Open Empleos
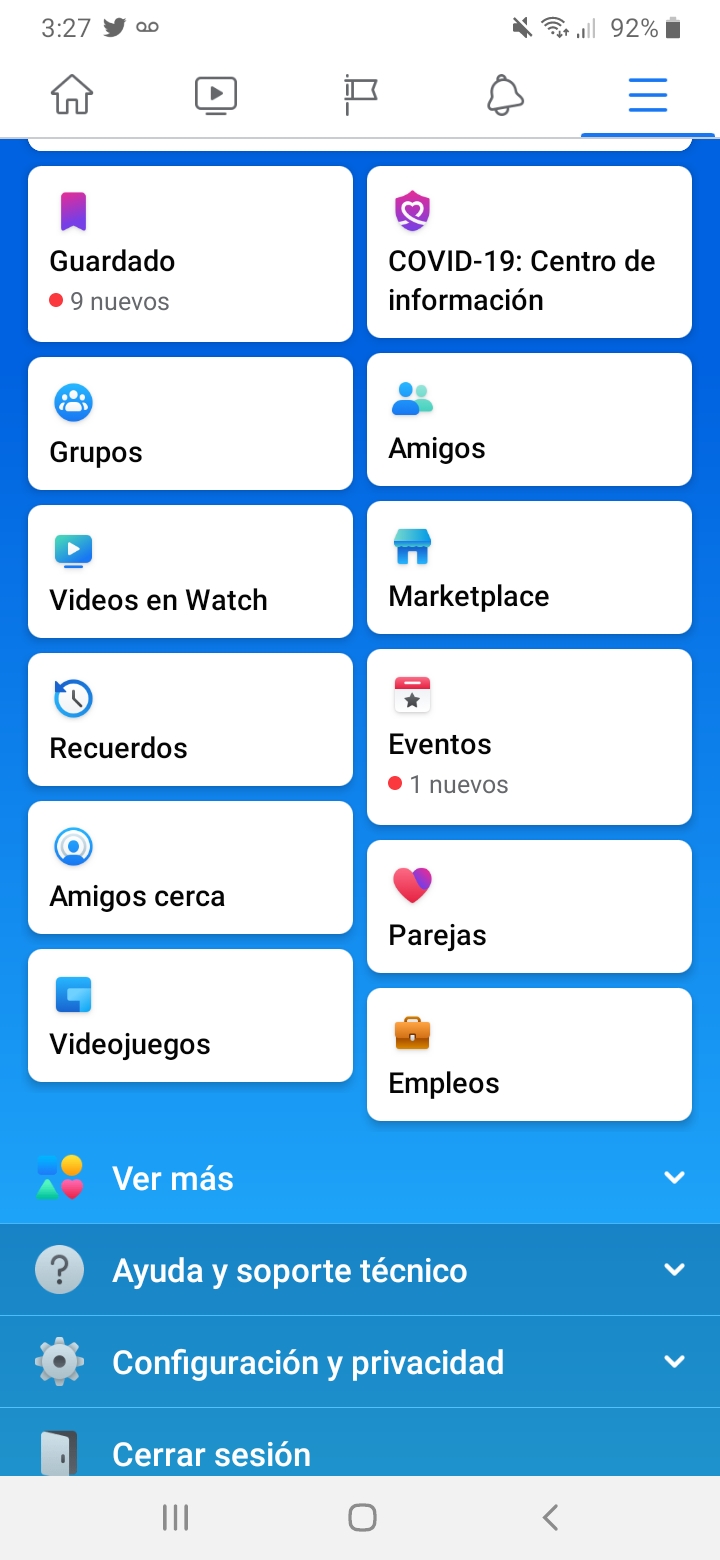 529,1054
